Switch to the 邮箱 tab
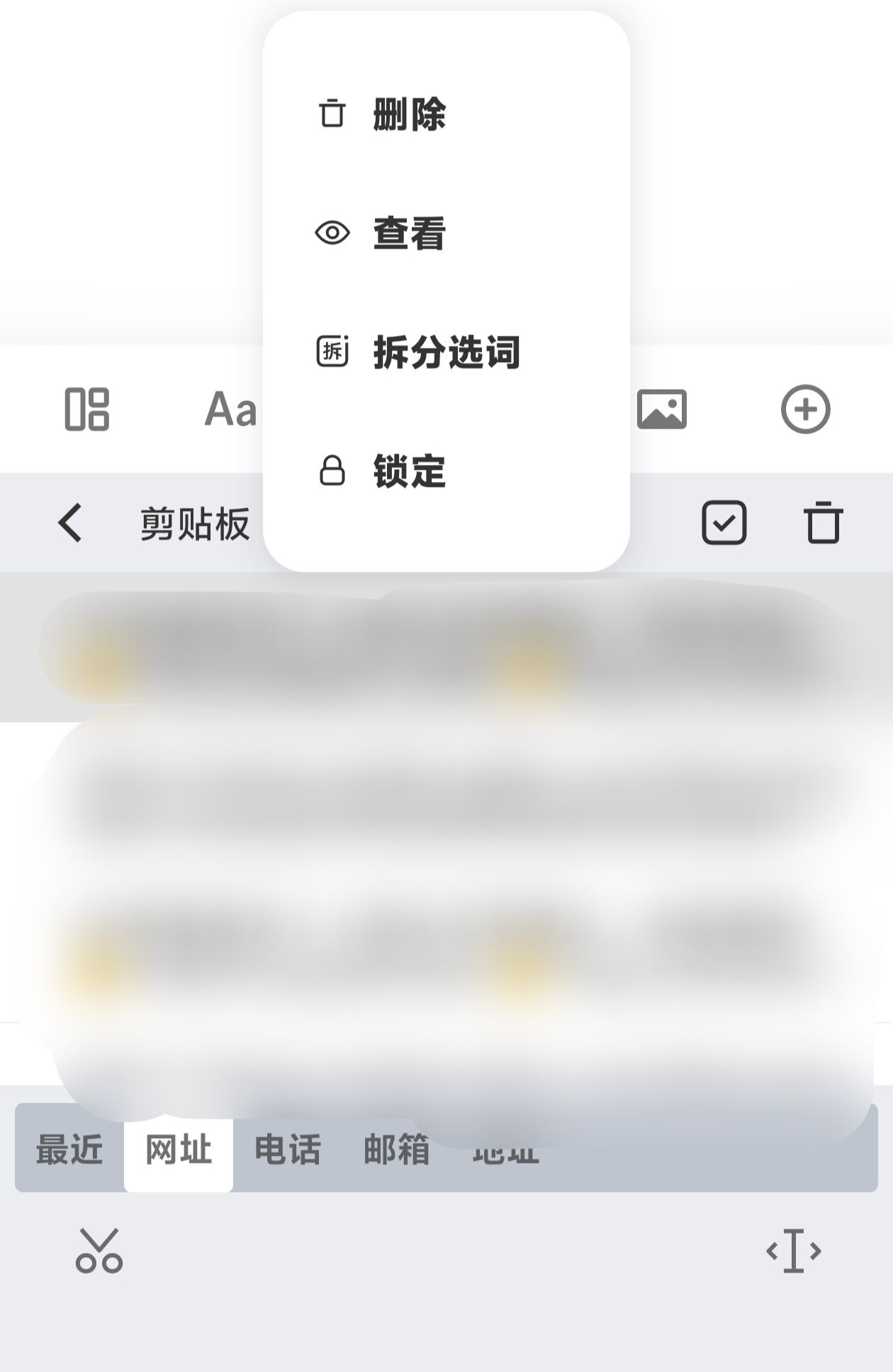The height and width of the screenshot is (1372, 893). [397, 1149]
